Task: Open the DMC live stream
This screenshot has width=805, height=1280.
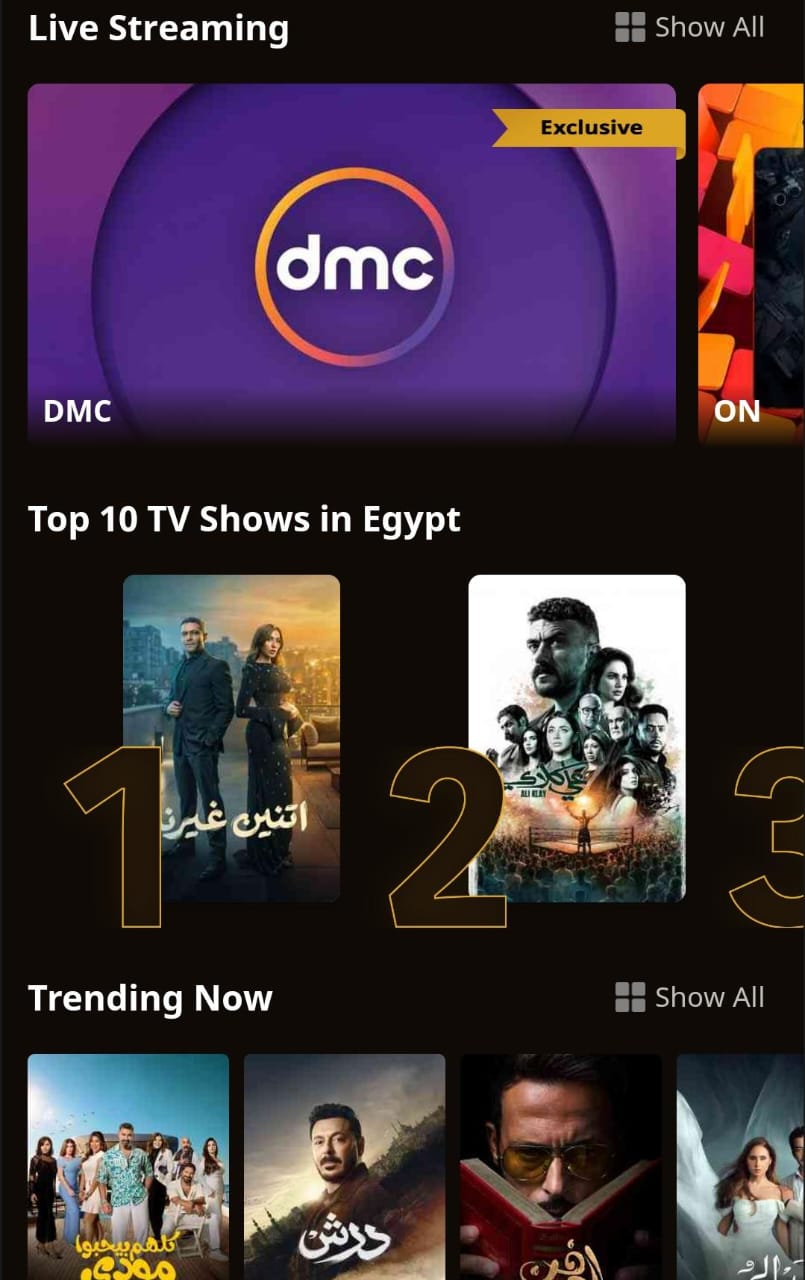Action: [x=351, y=262]
